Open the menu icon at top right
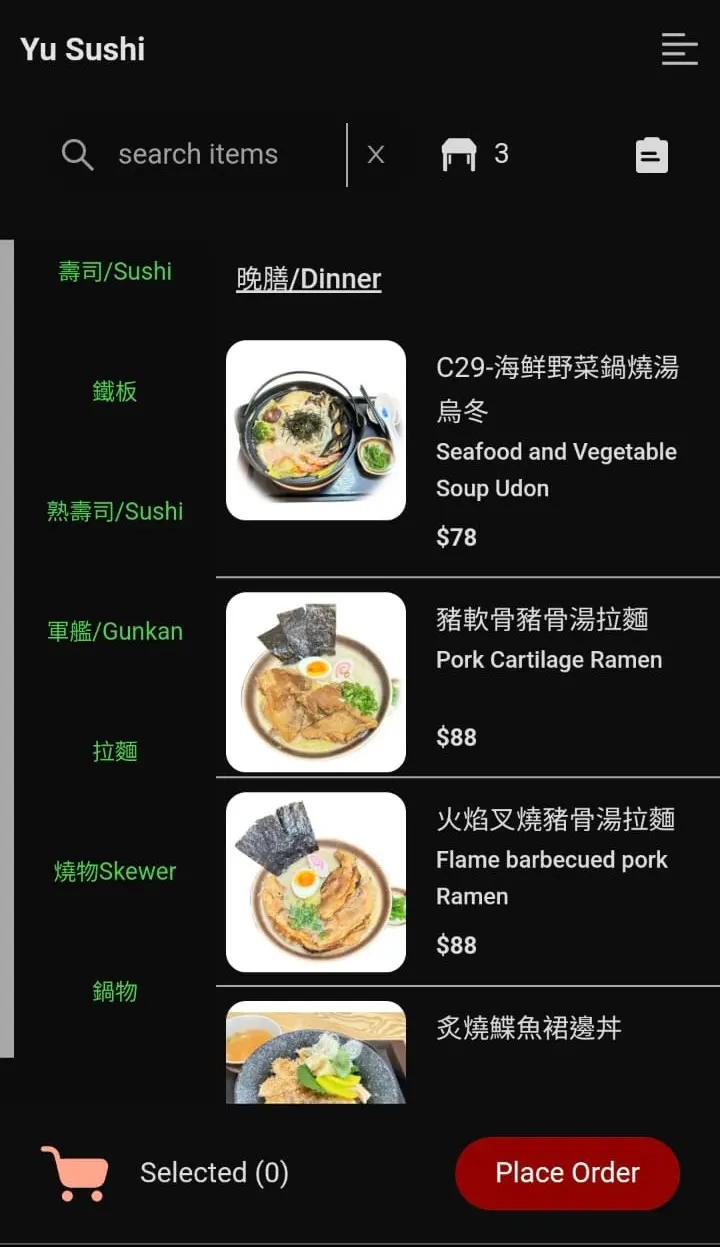The width and height of the screenshot is (720, 1247). pos(679,49)
